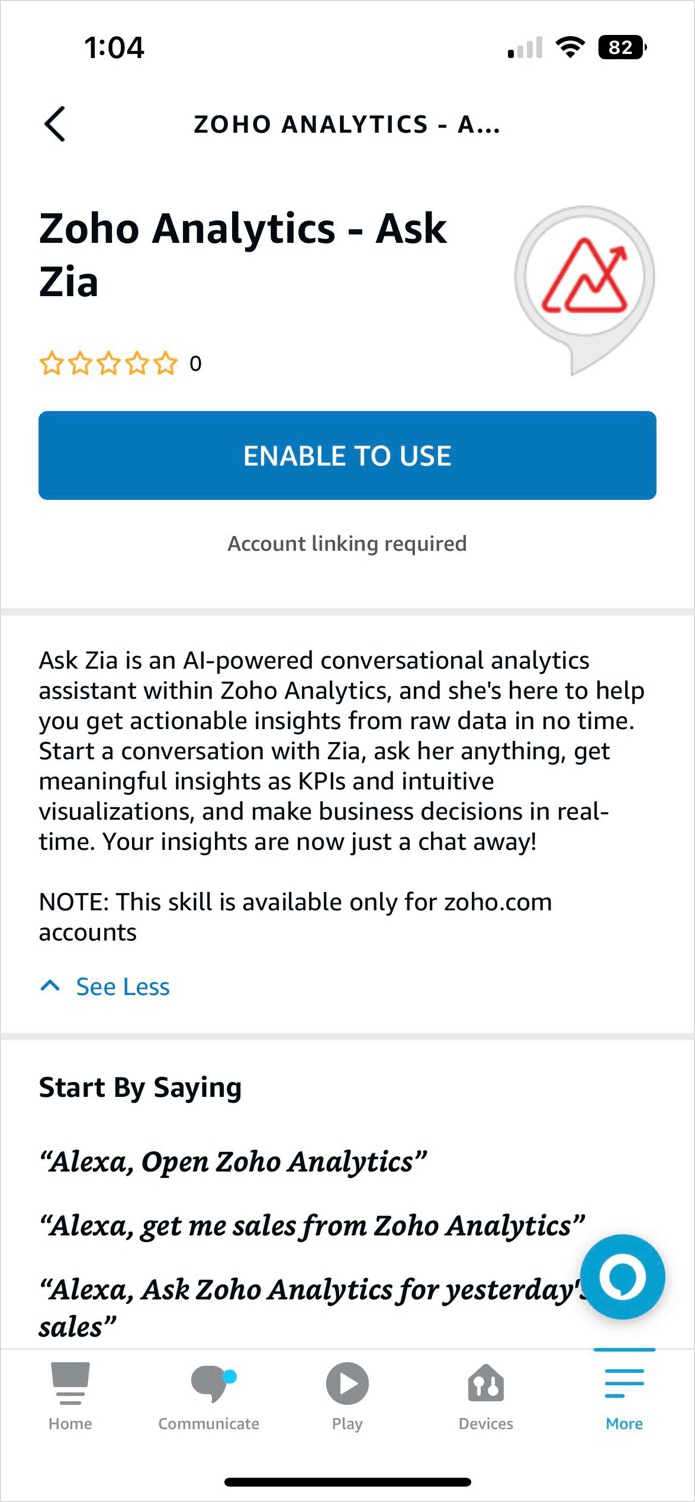Go back using the top-left arrow
This screenshot has height=1502, width=695.
[x=55, y=124]
